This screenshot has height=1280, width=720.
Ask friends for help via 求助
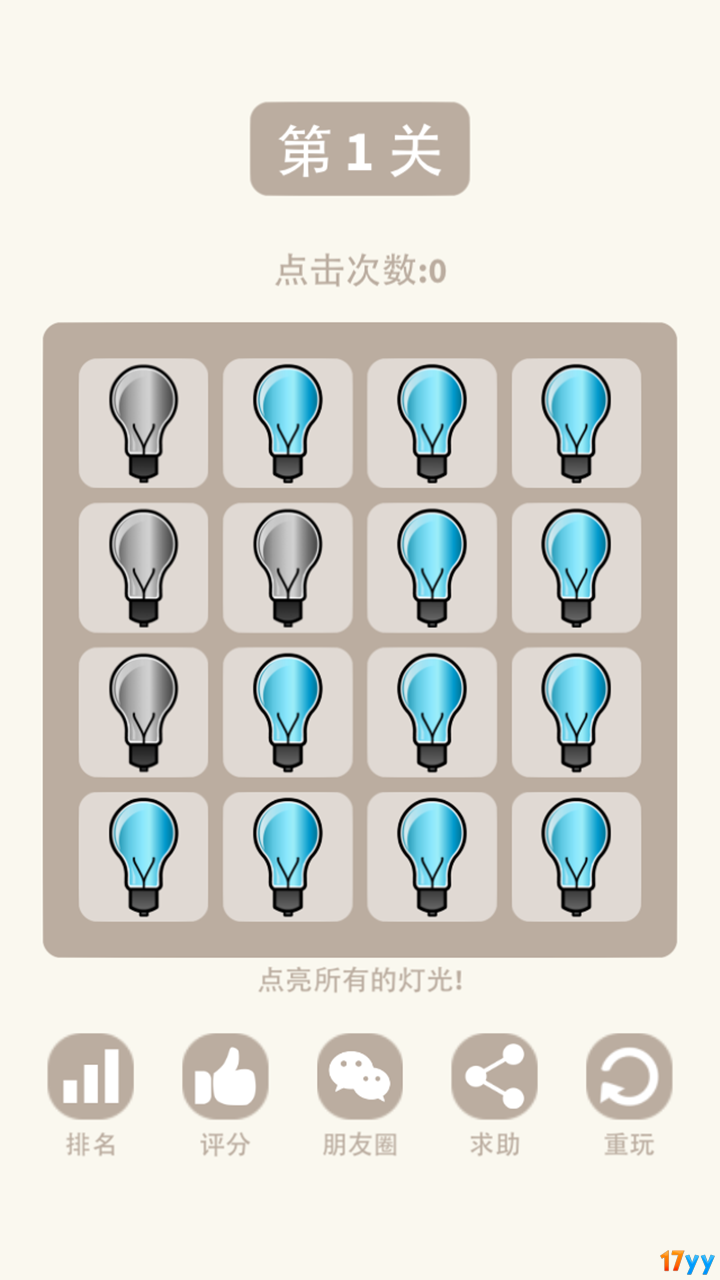pyautogui.click(x=494, y=1076)
